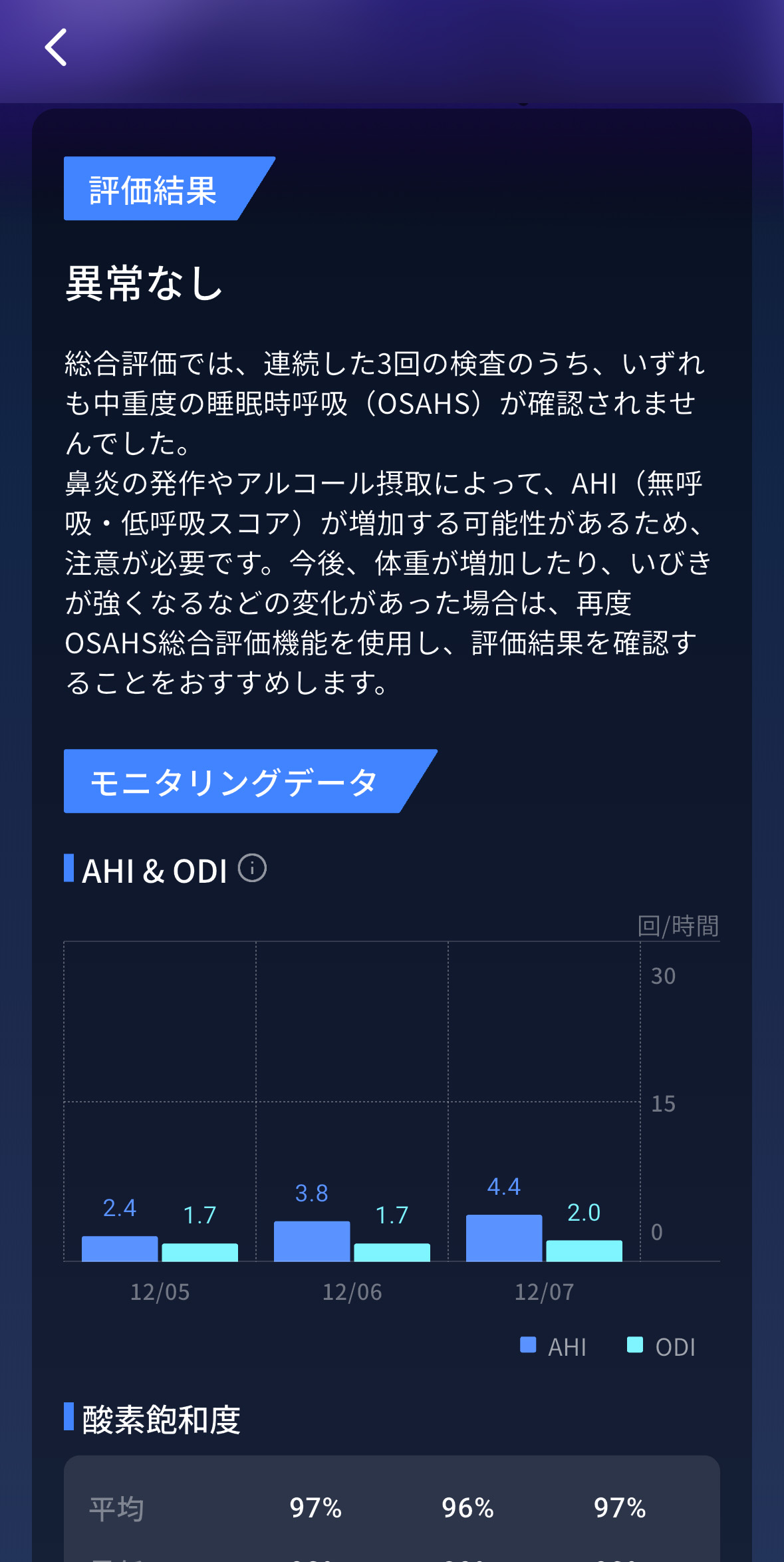784x1562 pixels.
Task: Select the blue AHI legend marker
Action: [529, 1346]
